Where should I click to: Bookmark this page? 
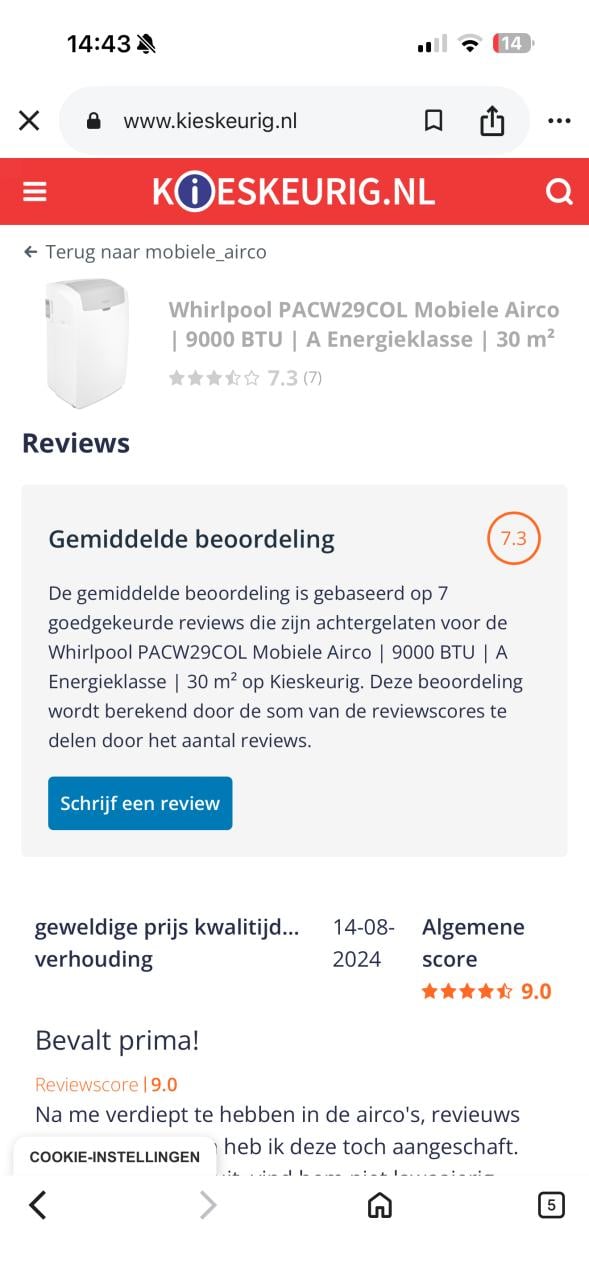click(433, 121)
